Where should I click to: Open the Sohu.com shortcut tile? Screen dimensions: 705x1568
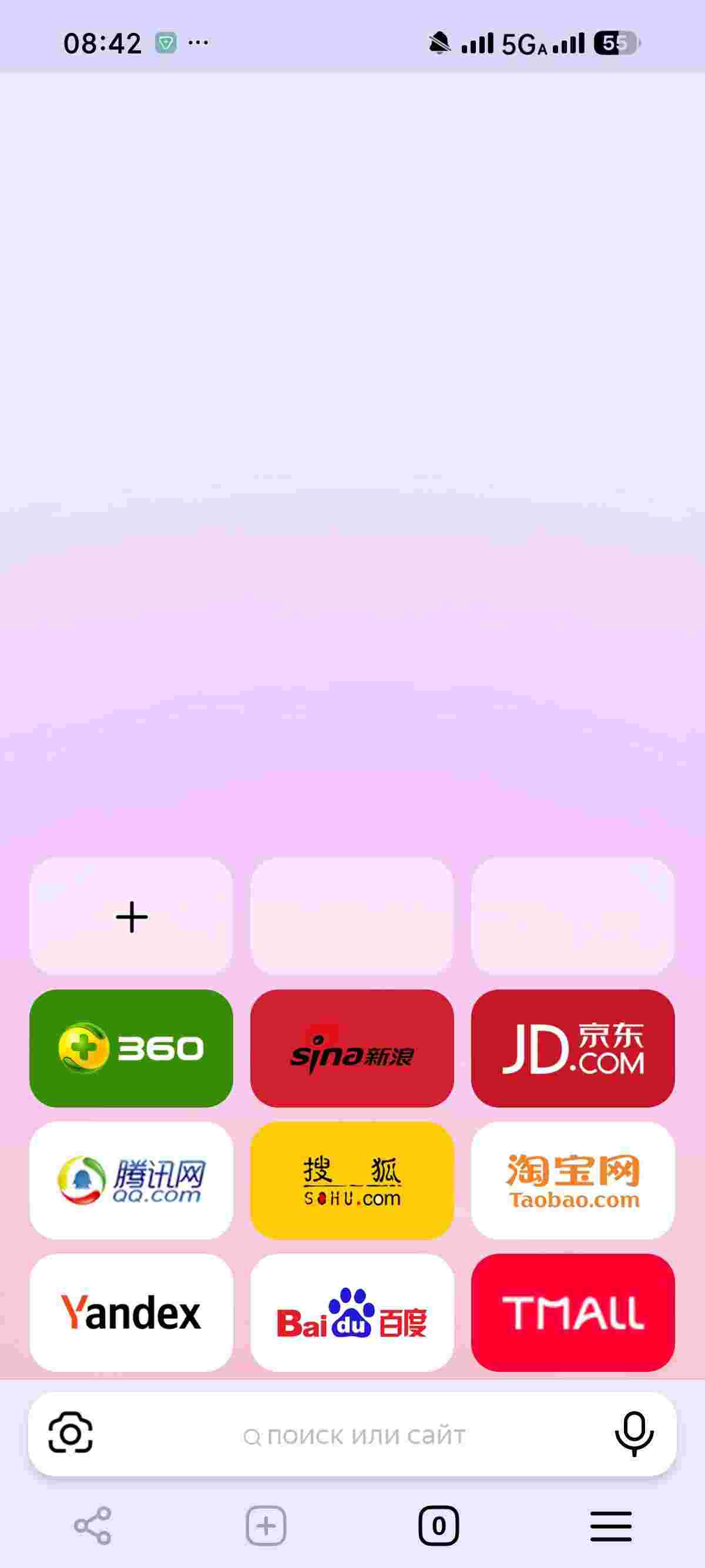coord(352,1180)
